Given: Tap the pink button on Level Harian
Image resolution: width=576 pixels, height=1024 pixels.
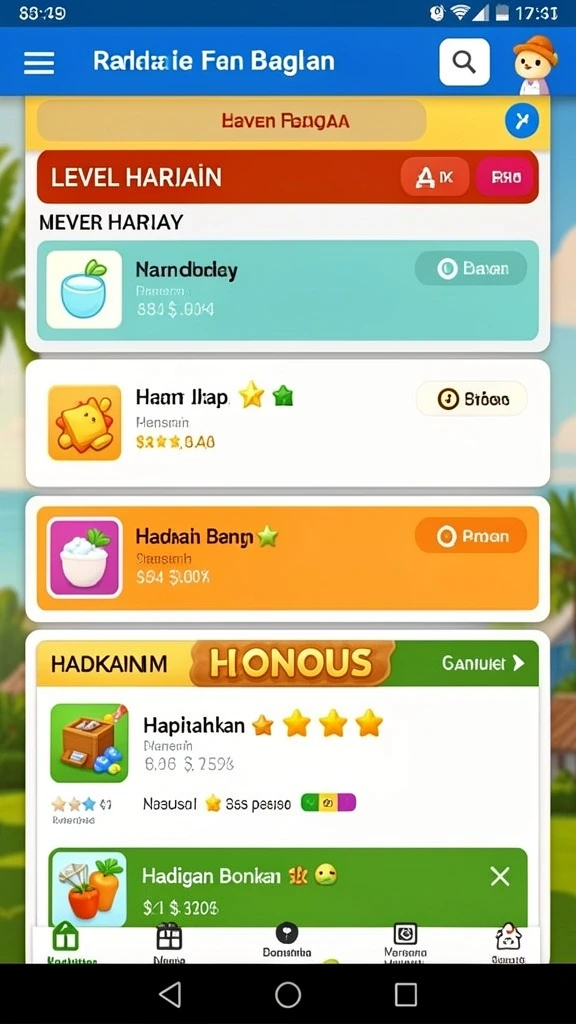Looking at the screenshot, I should pos(505,177).
